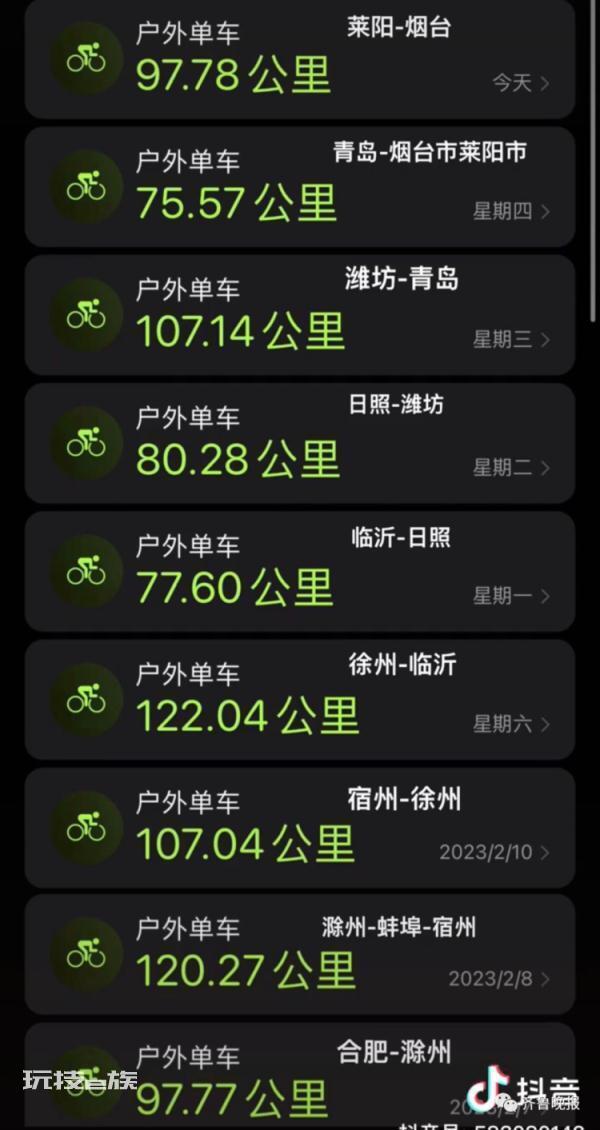Open the 97.77 公里 outdoor cycling entry
This screenshot has height=1130, width=600.
[300, 1076]
